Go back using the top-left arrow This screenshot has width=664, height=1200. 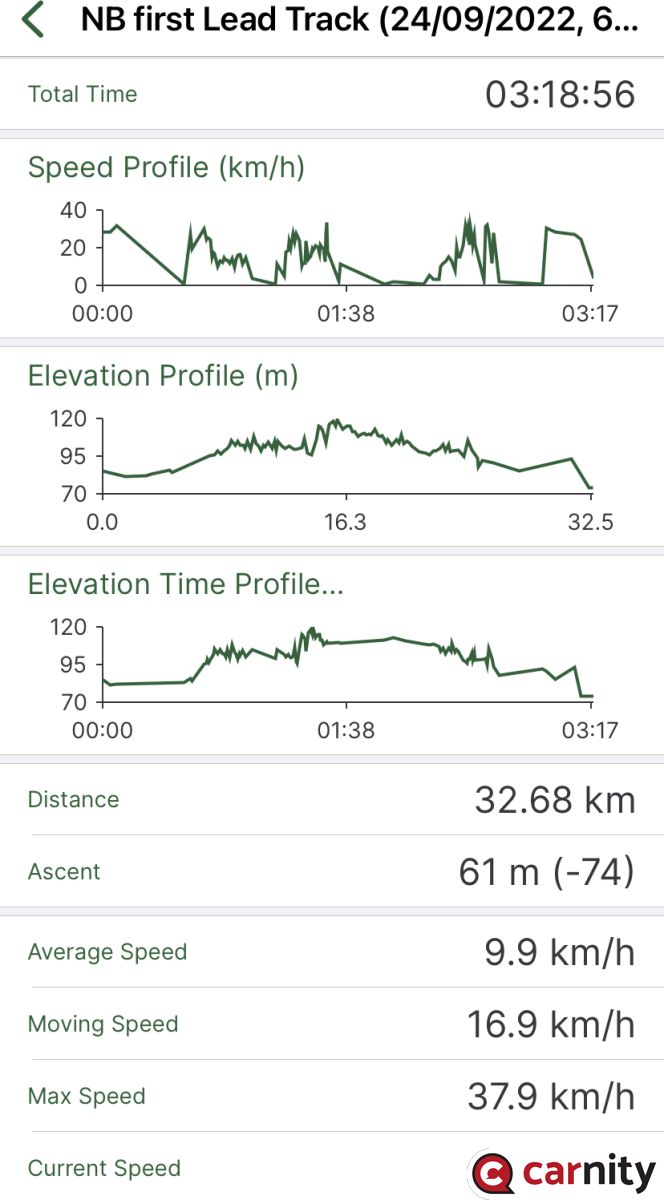pyautogui.click(x=33, y=20)
